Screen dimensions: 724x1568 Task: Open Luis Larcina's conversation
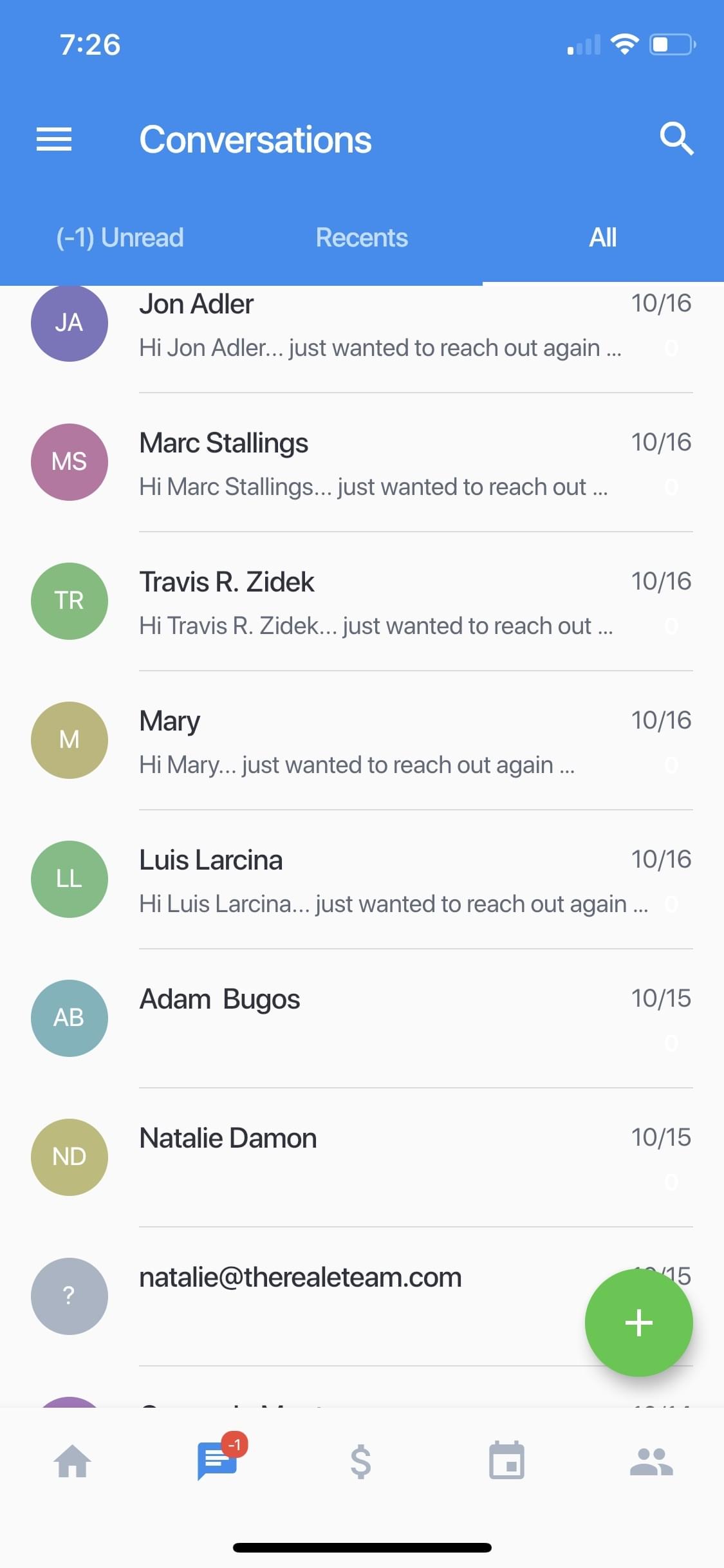click(x=380, y=881)
